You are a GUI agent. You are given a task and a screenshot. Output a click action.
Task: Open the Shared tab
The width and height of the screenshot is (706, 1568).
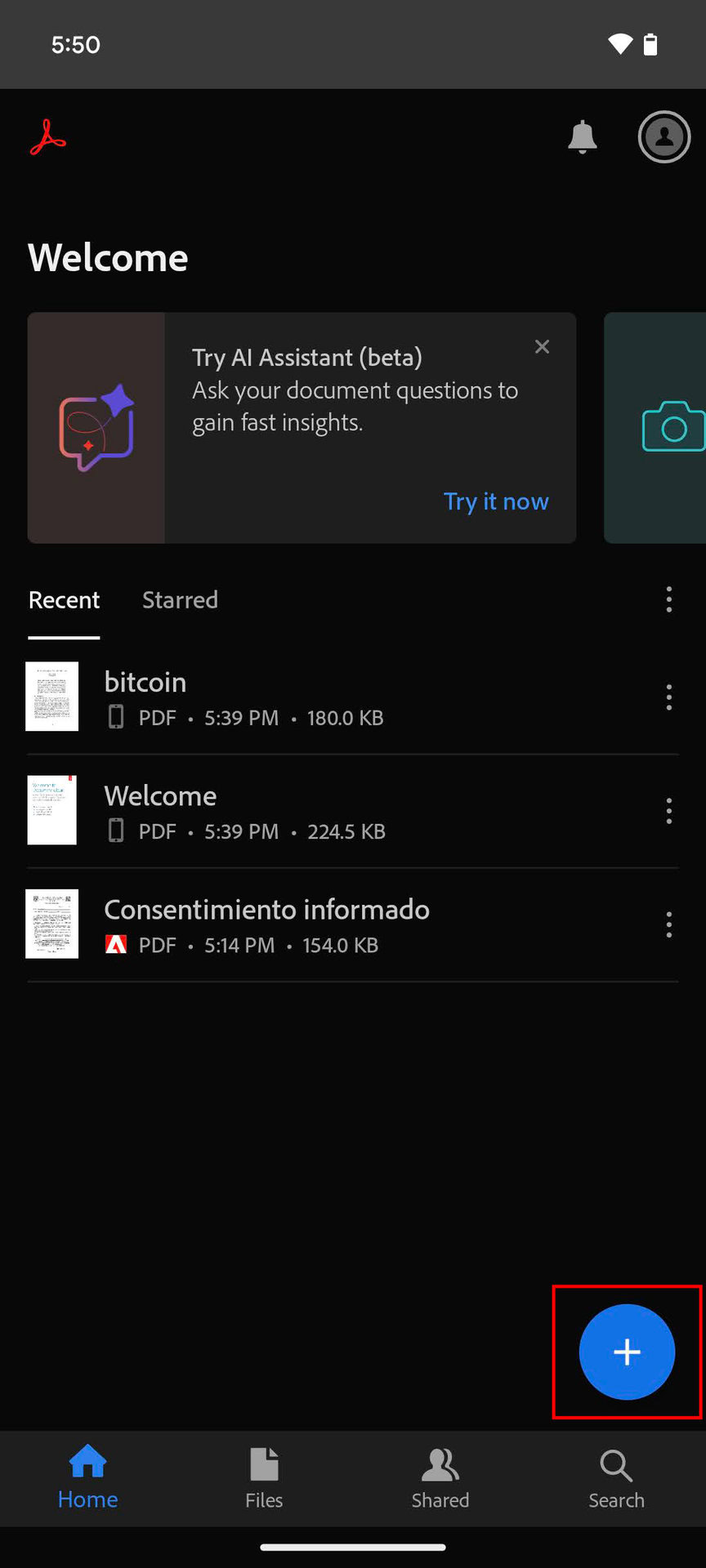coord(440,1479)
